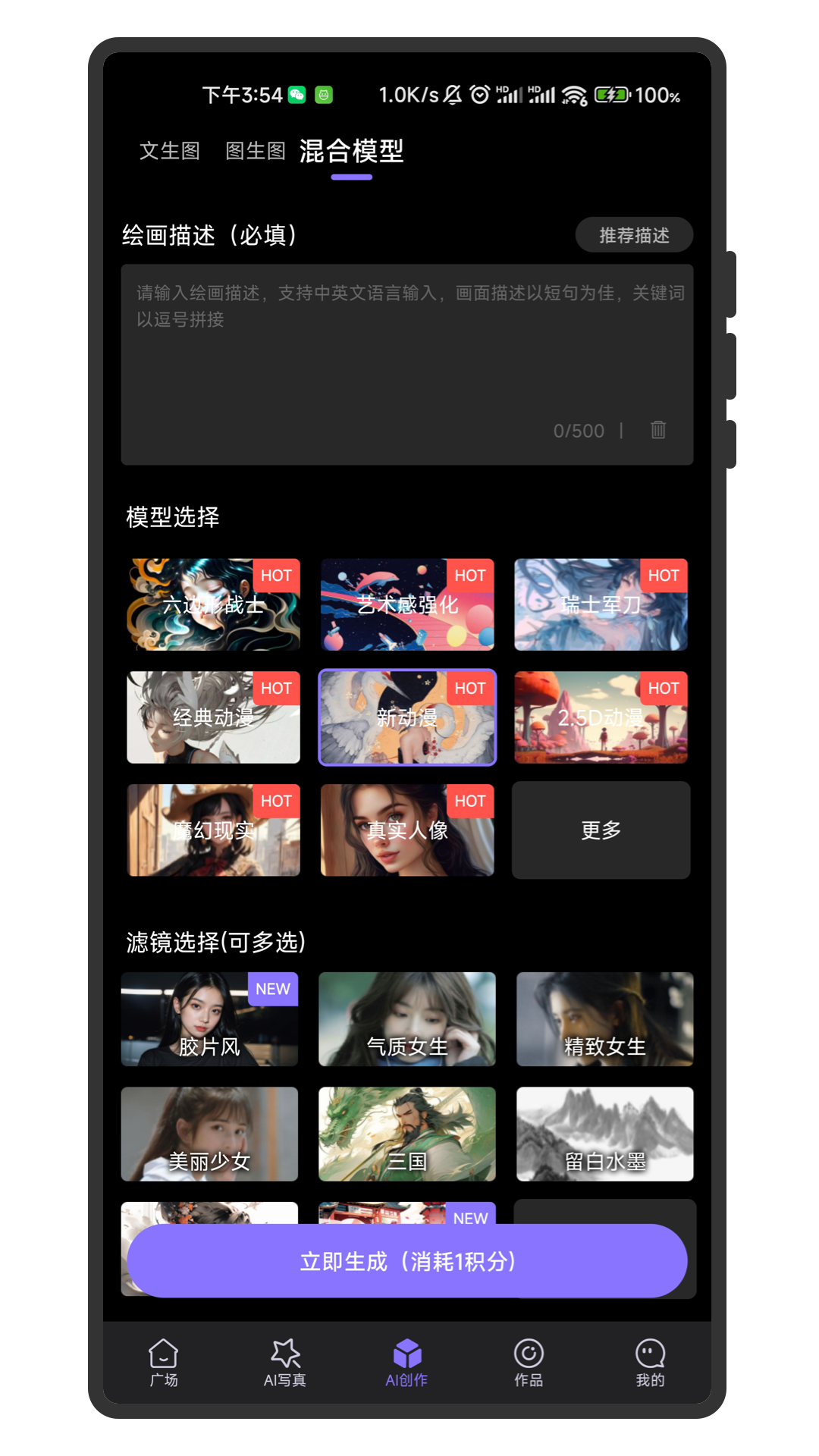Switch to the 我的 tab
Image resolution: width=819 pixels, height=1456 pixels.
[650, 1363]
